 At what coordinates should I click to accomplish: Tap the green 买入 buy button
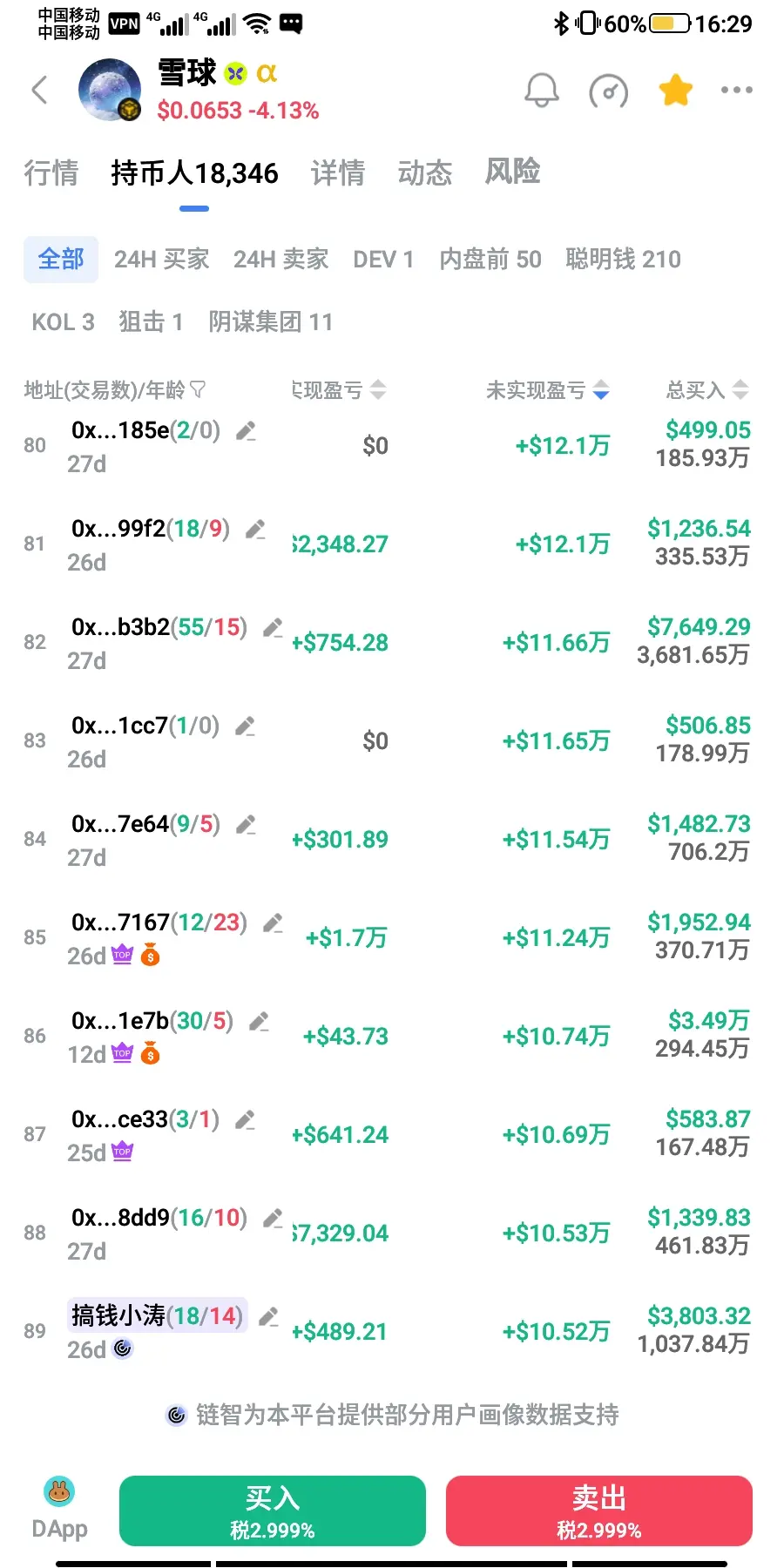[272, 1510]
